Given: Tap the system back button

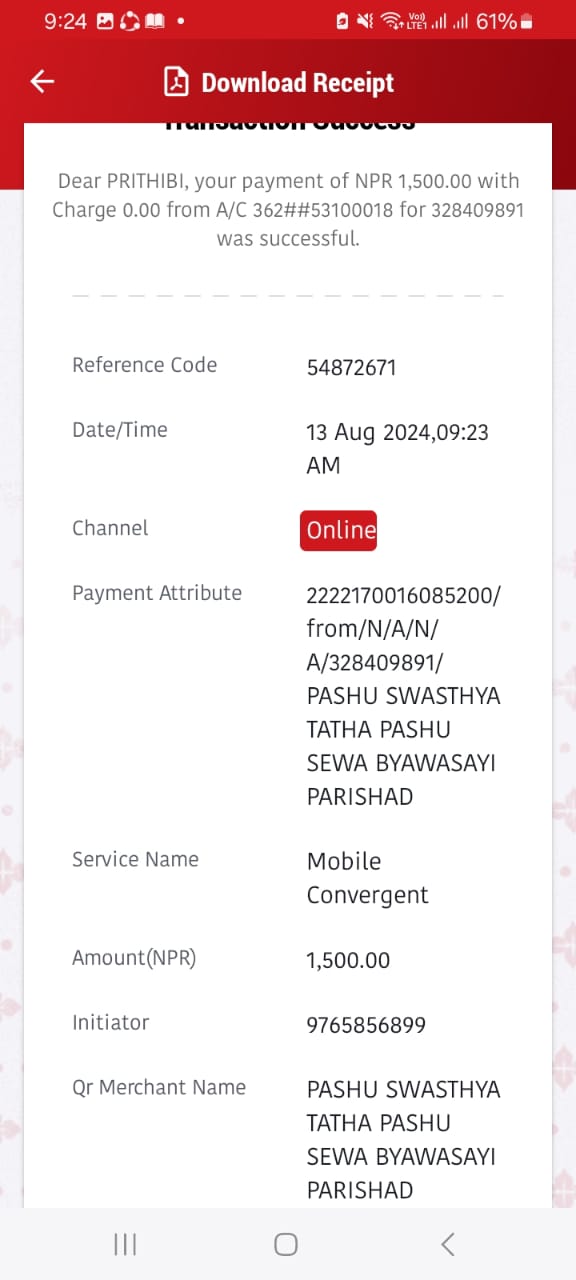Looking at the screenshot, I should pos(447,1244).
